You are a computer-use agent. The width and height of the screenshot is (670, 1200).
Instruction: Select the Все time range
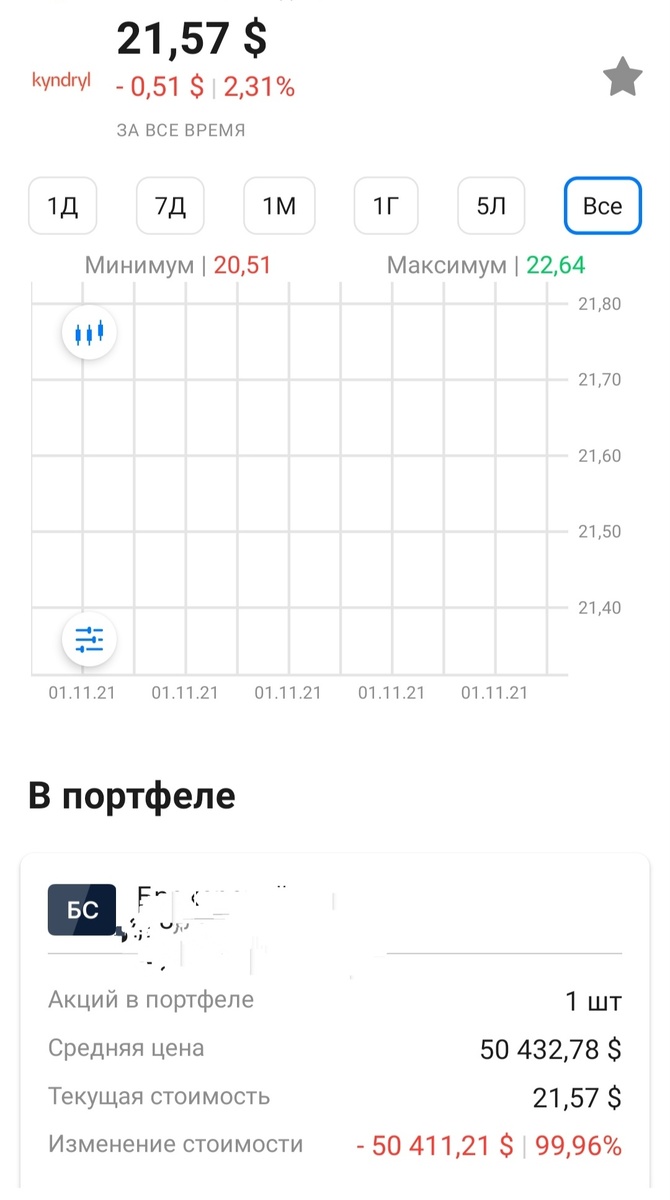(x=602, y=206)
